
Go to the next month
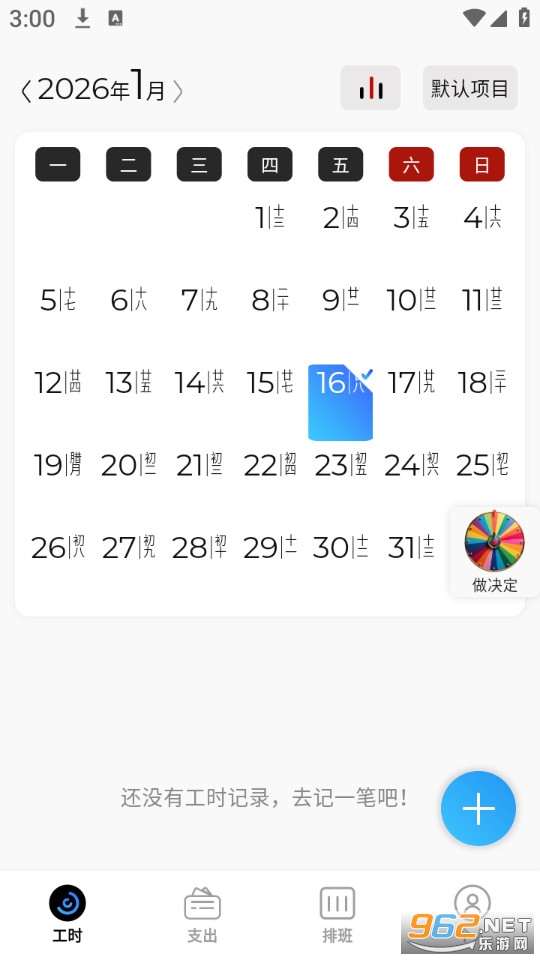coord(178,91)
